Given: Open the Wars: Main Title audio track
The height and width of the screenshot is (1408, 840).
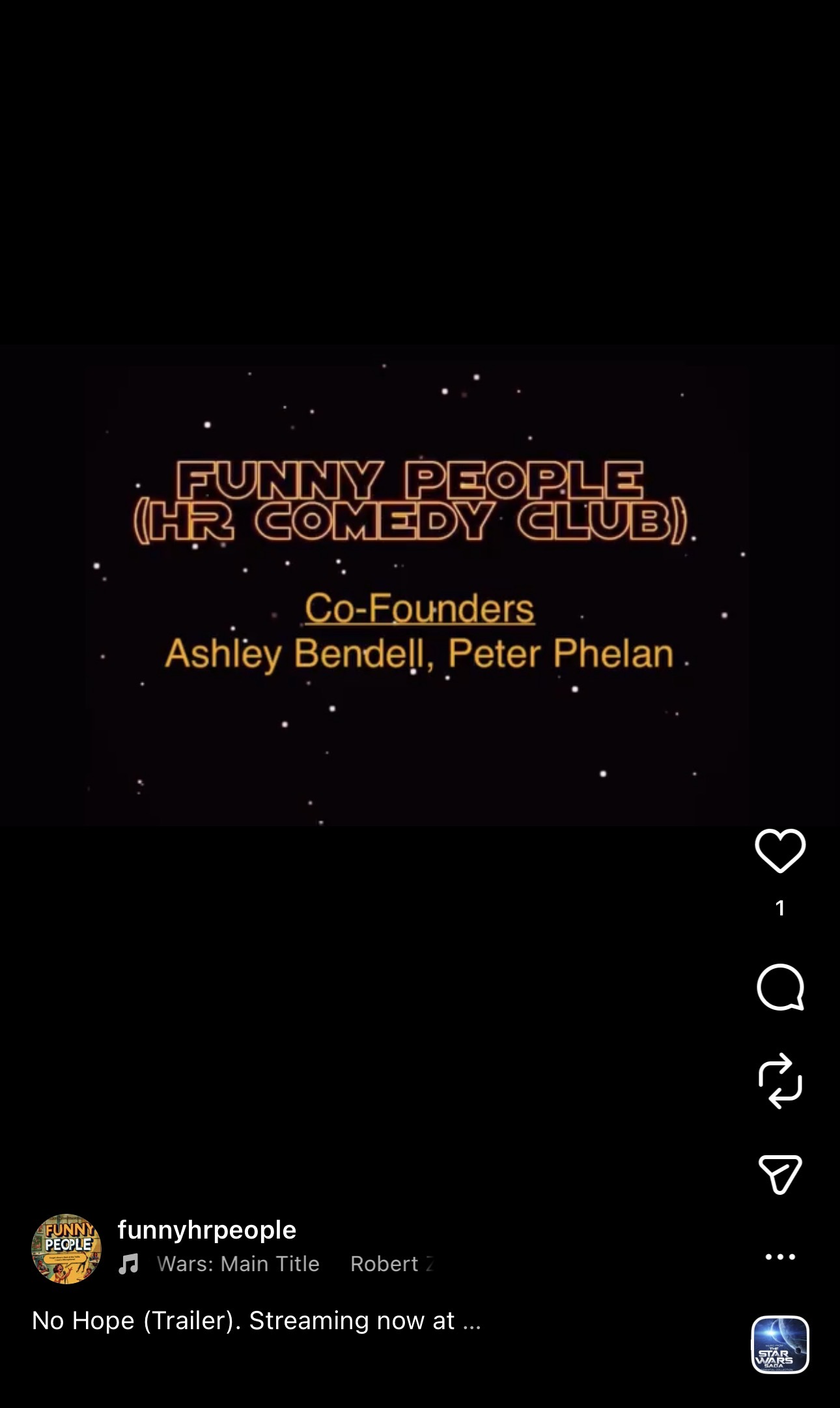Looking at the screenshot, I should point(238,1264).
